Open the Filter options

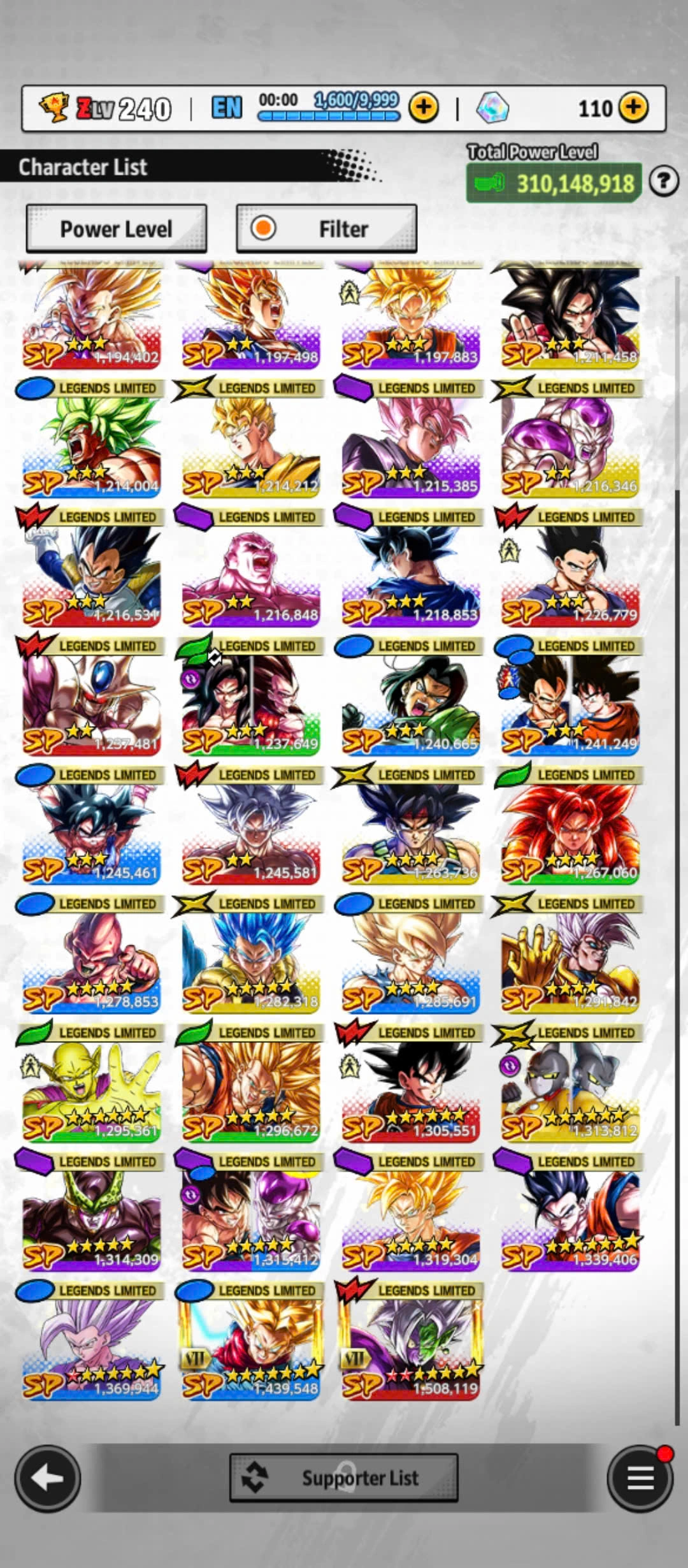[x=326, y=229]
